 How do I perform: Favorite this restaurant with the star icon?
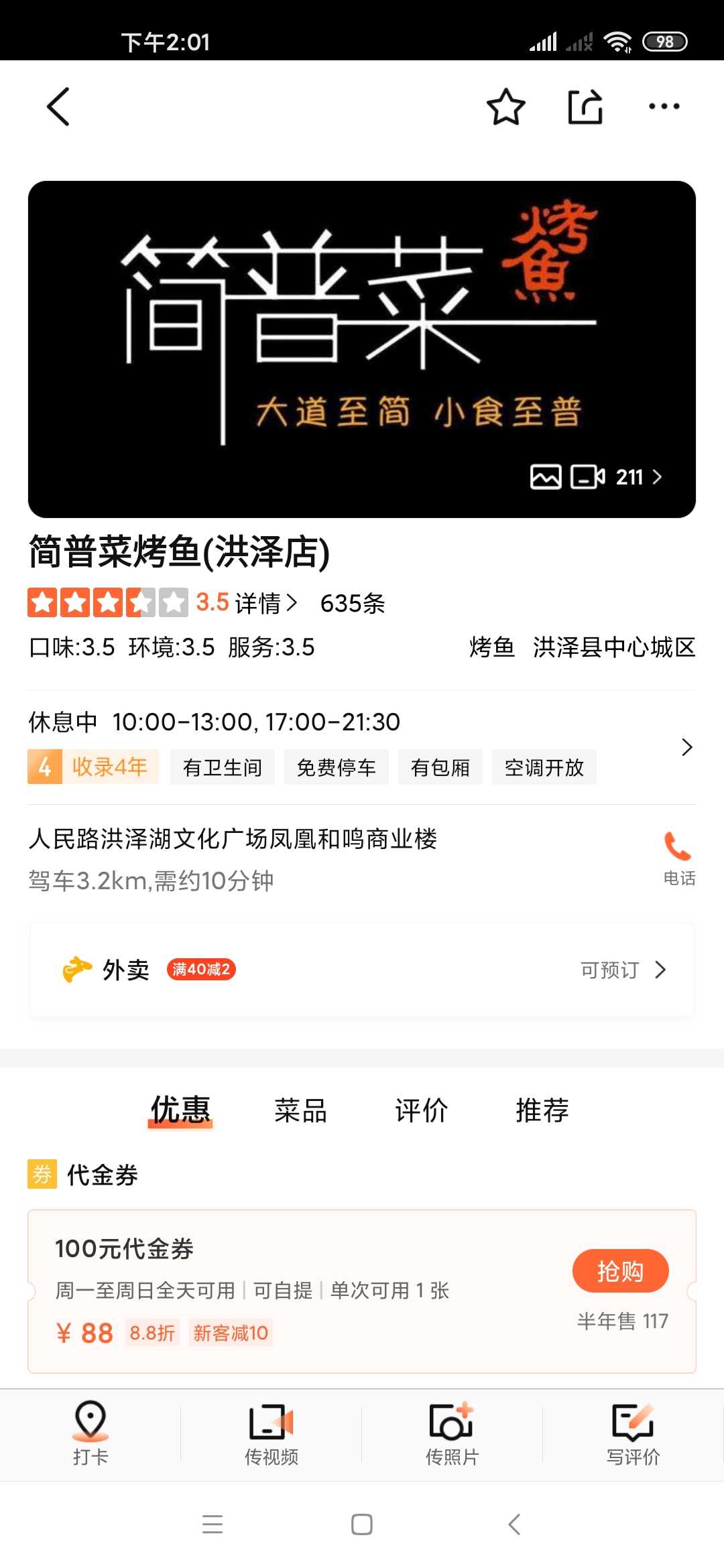point(505,107)
